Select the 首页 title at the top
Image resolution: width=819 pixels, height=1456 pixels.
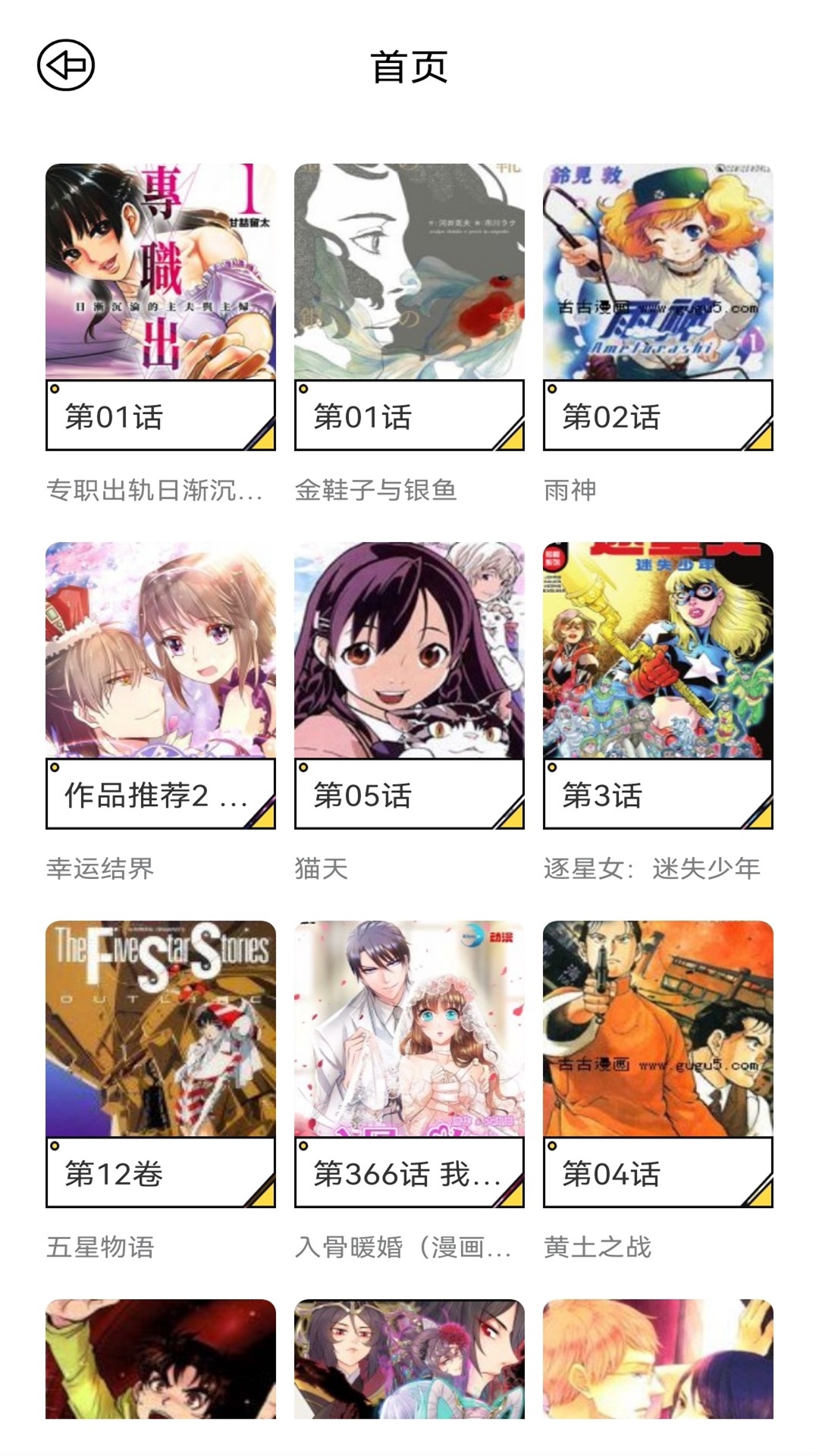click(x=409, y=67)
